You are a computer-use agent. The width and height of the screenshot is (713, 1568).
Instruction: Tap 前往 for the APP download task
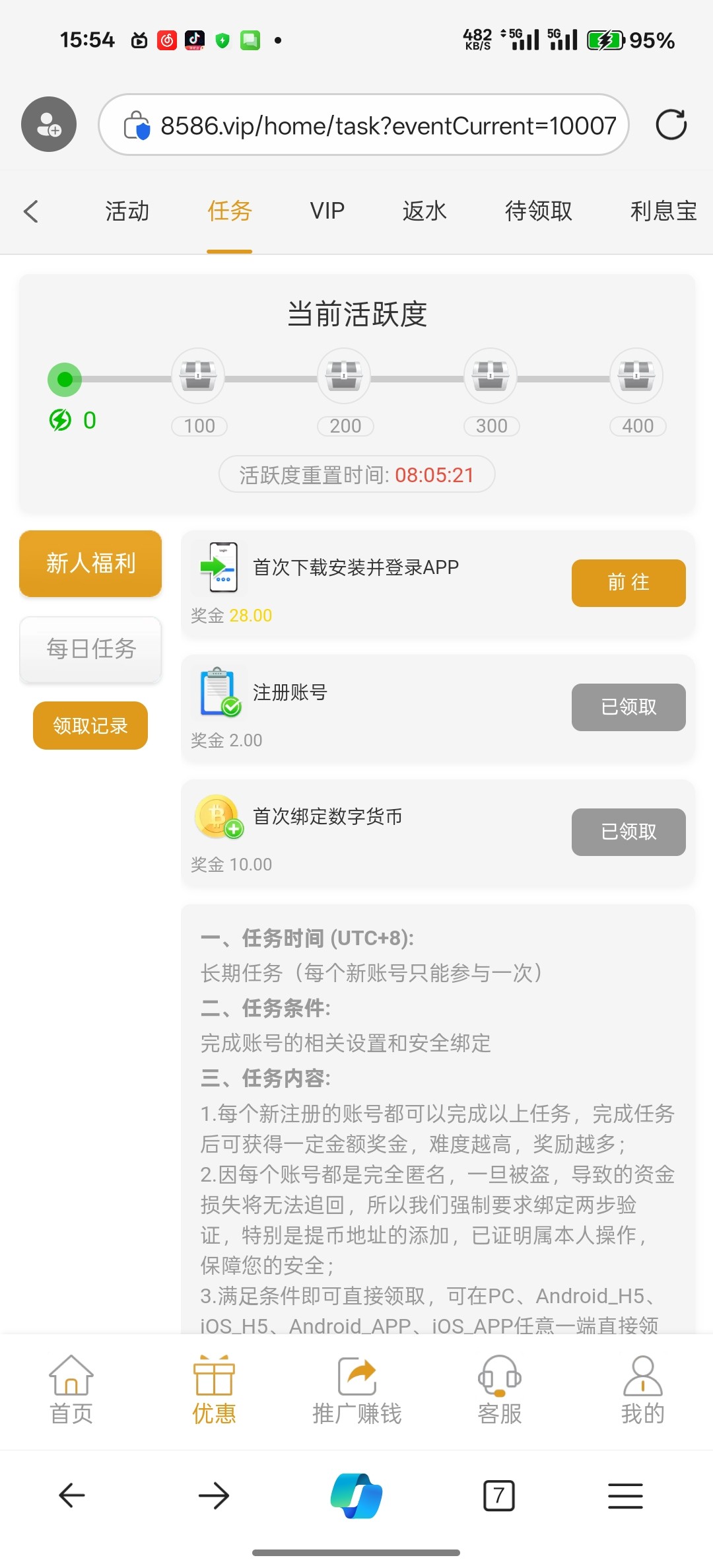628,583
